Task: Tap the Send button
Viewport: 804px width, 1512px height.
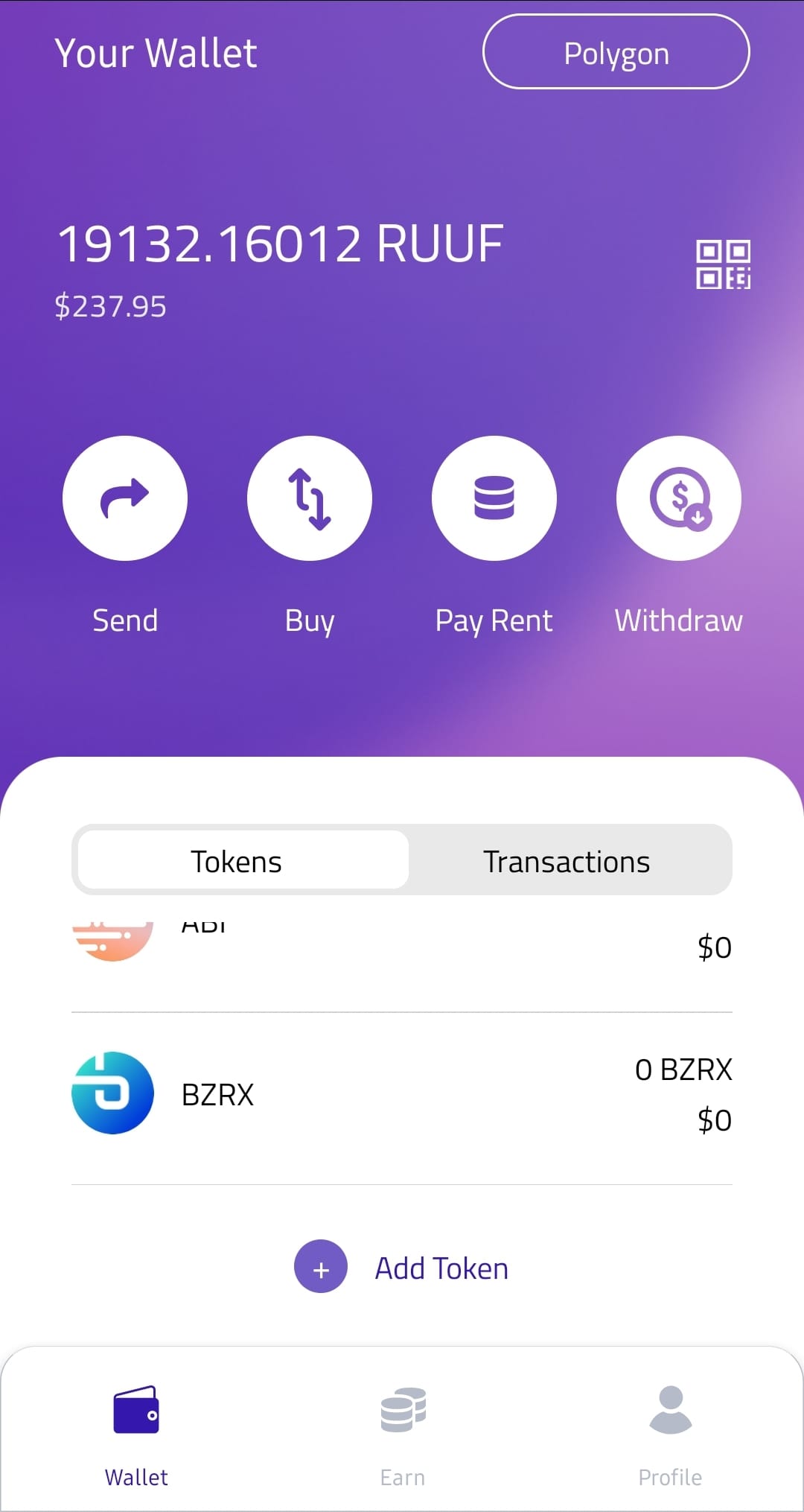Action: point(125,498)
